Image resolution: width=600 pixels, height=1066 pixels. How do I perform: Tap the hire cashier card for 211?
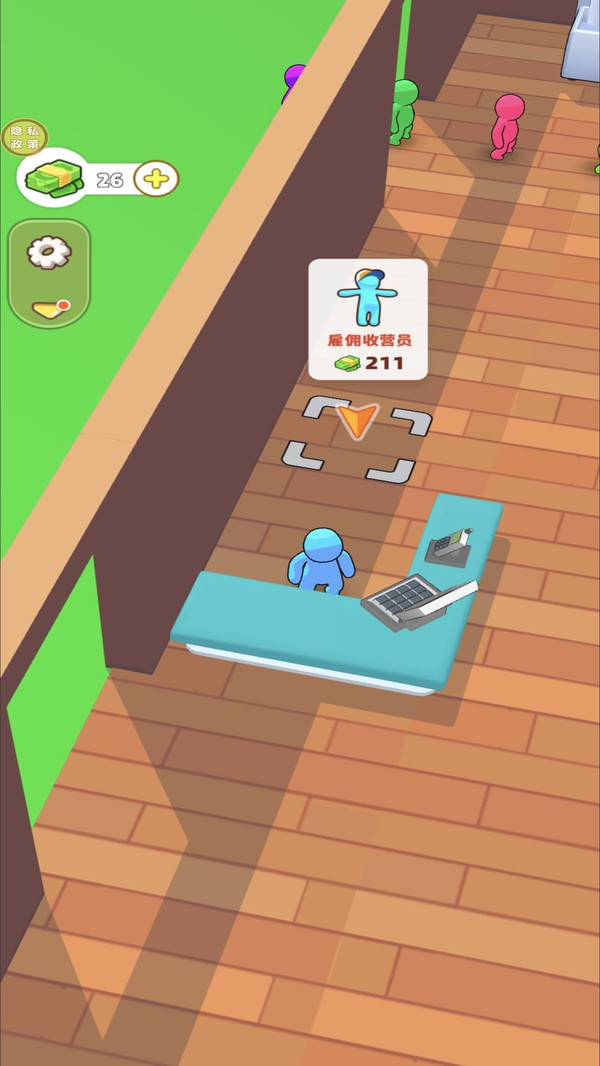[368, 319]
